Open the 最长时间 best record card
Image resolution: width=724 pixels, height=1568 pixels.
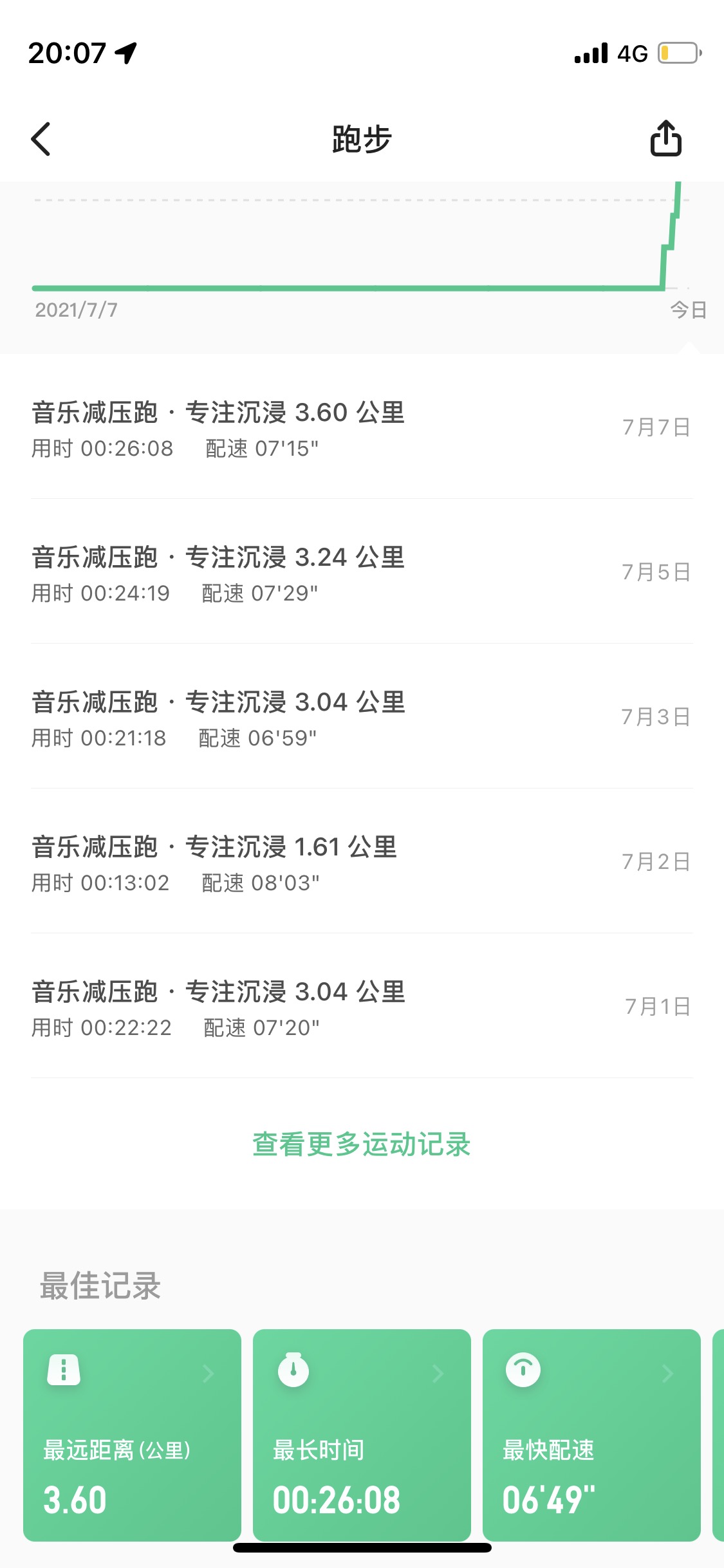tap(362, 1434)
